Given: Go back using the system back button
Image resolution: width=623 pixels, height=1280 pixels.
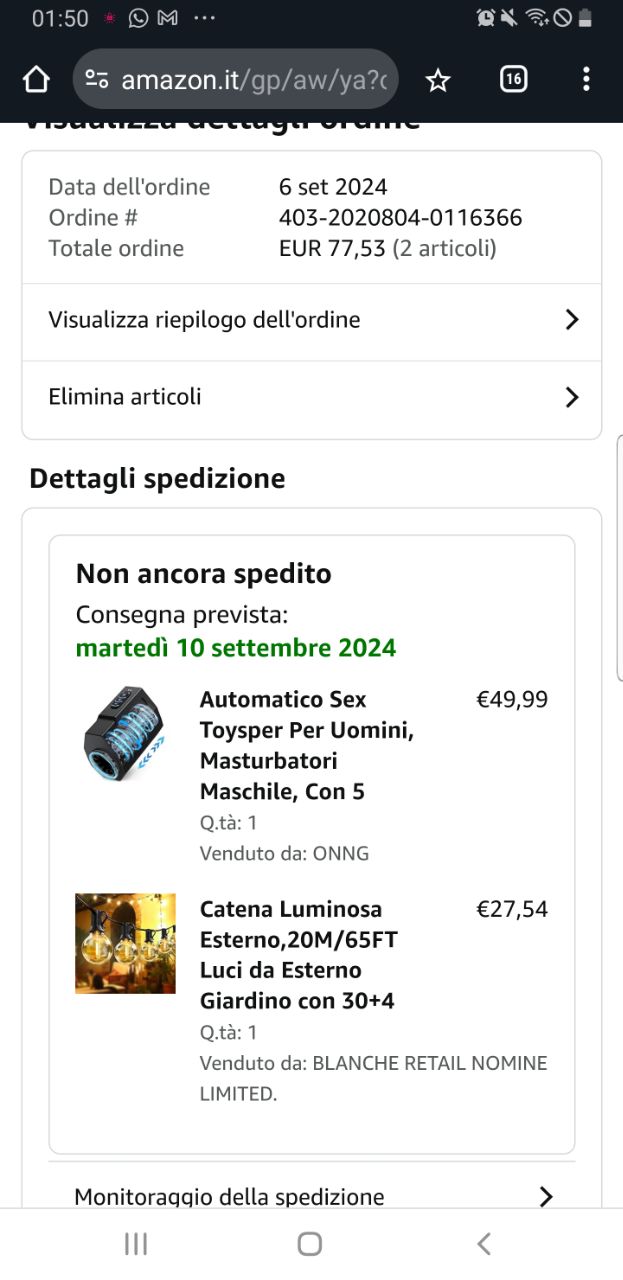Looking at the screenshot, I should [484, 1243].
